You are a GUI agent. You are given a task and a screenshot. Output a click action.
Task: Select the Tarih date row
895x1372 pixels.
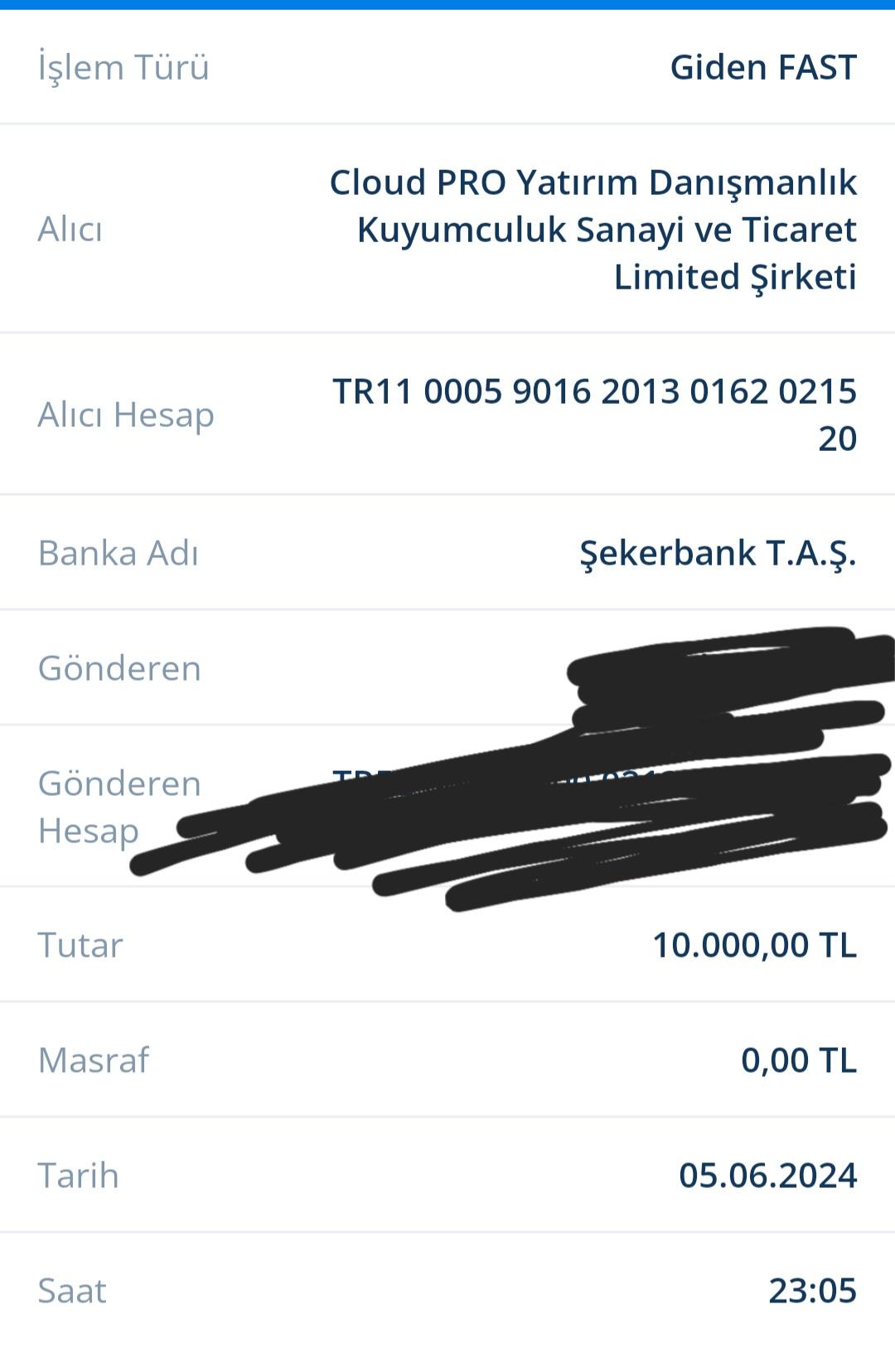click(78, 1175)
